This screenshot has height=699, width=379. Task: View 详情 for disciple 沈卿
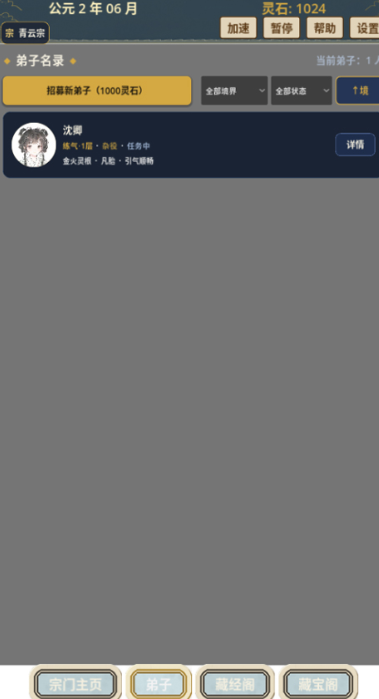355,144
